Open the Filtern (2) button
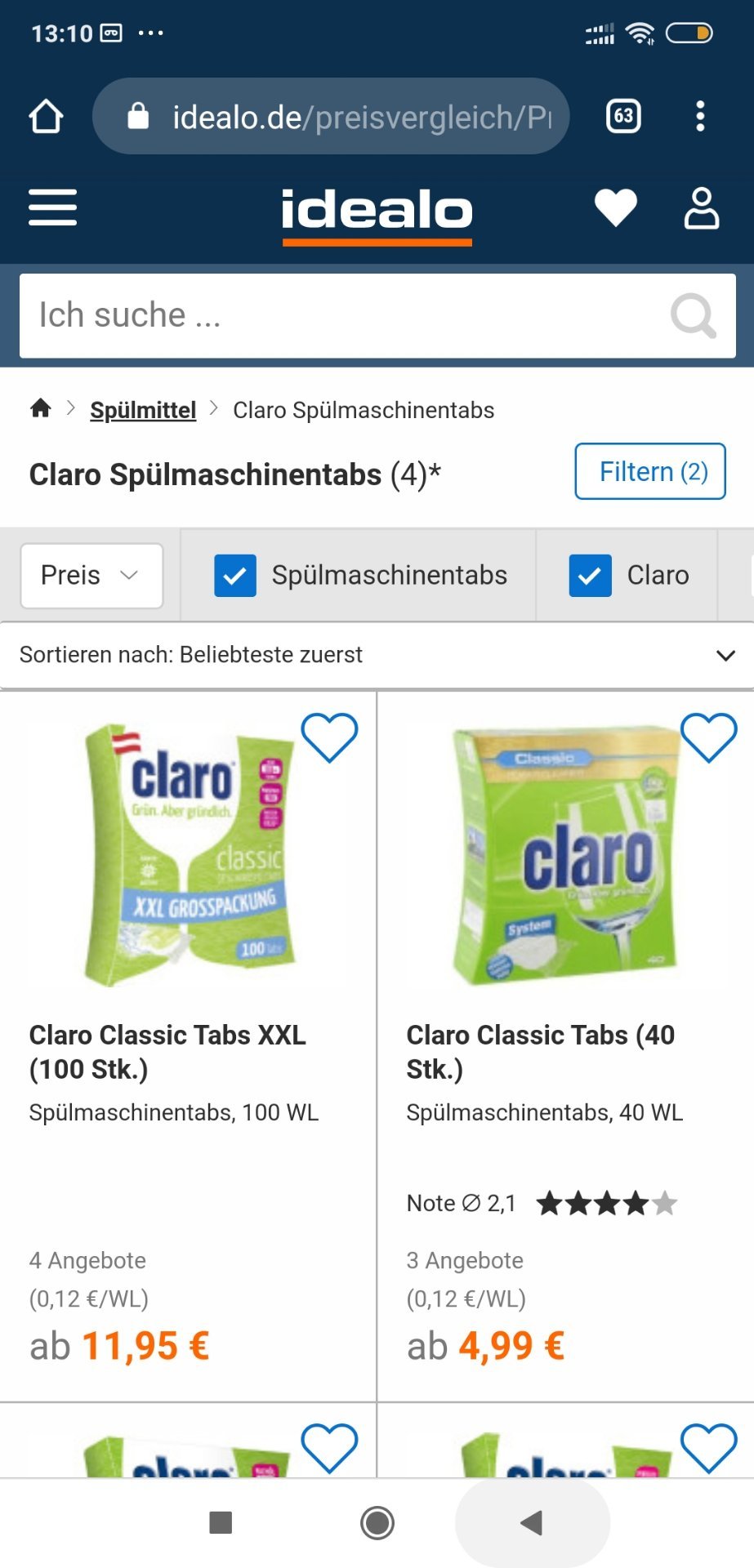 click(x=650, y=471)
